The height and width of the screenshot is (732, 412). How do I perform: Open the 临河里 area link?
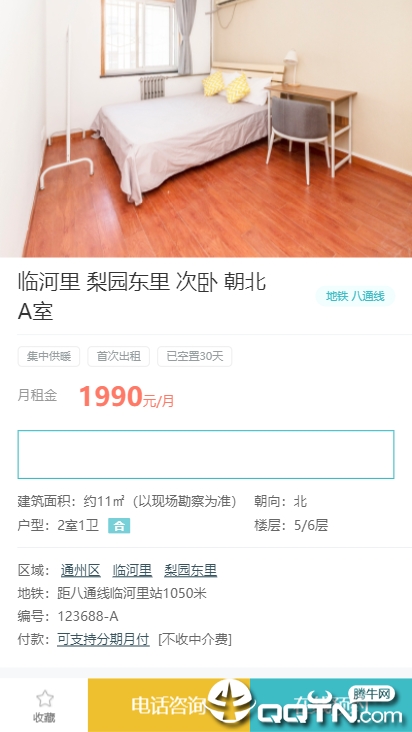132,570
